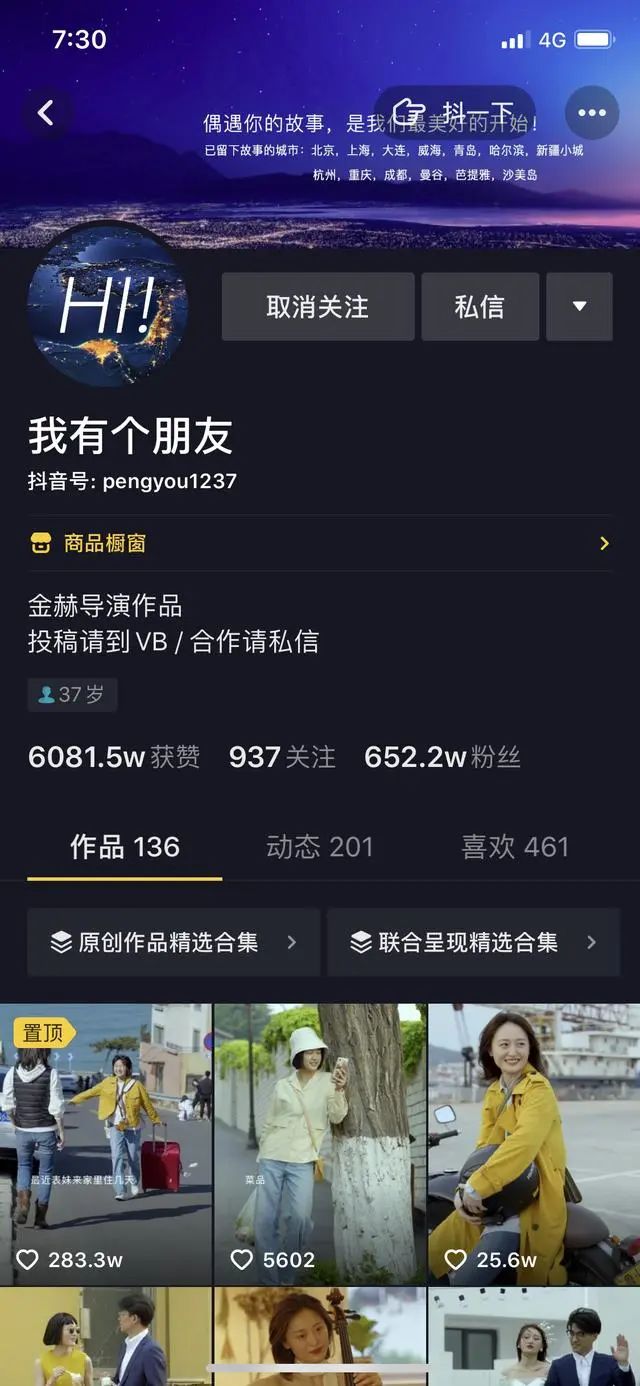Viewport: 640px width, 1386px height.
Task: Tap 取消关注 to unfollow this account
Action: click(x=317, y=307)
